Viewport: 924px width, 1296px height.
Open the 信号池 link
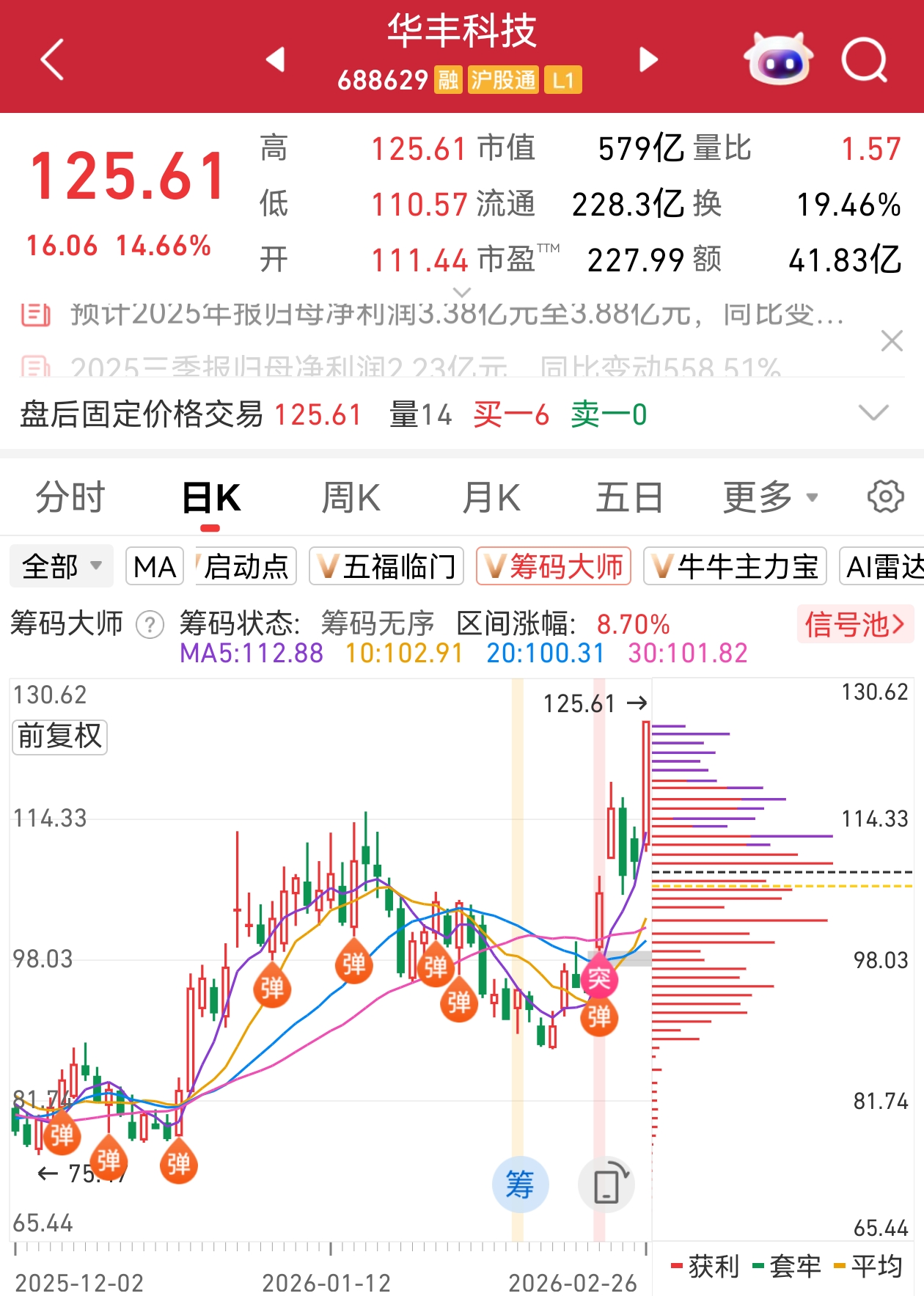point(855,624)
